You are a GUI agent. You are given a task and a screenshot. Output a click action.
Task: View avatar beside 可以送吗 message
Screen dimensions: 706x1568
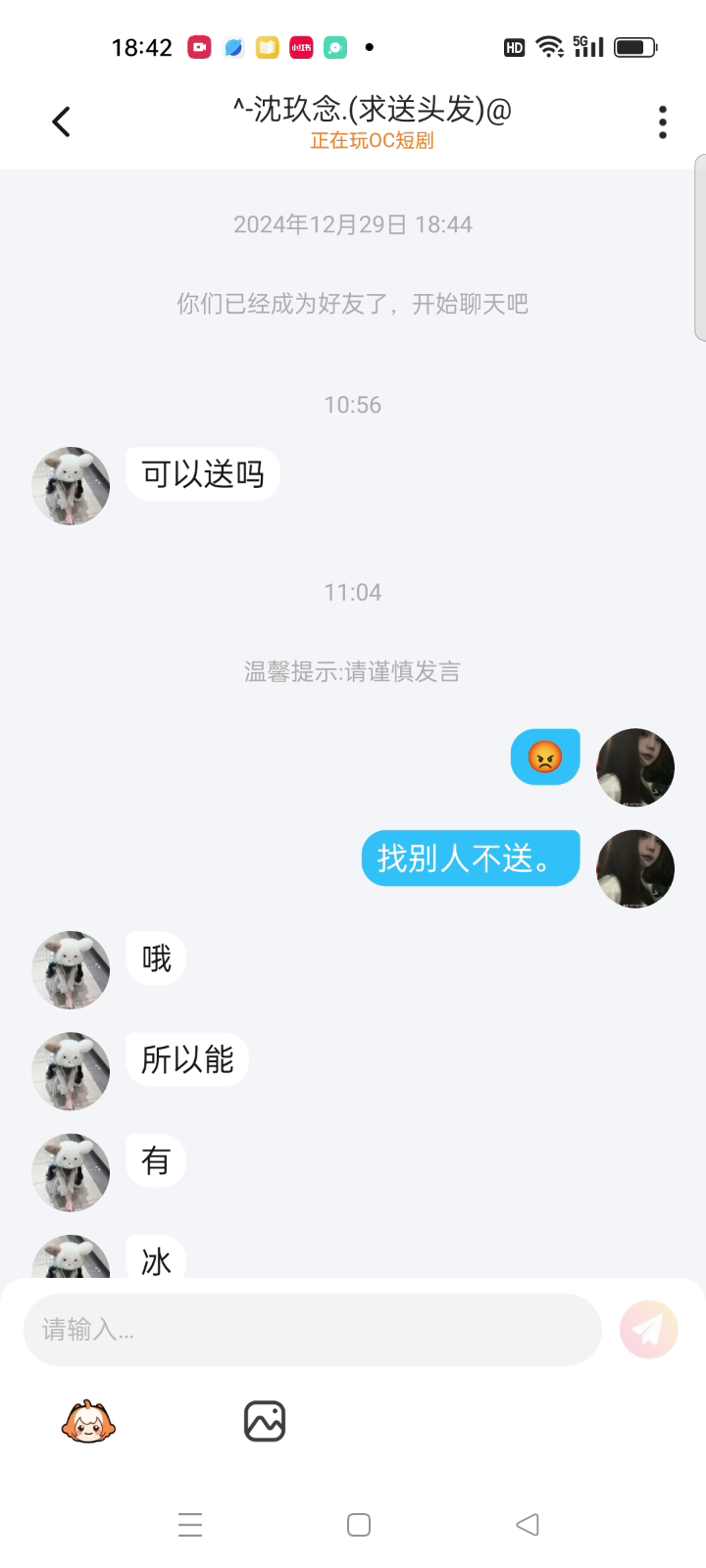click(71, 486)
